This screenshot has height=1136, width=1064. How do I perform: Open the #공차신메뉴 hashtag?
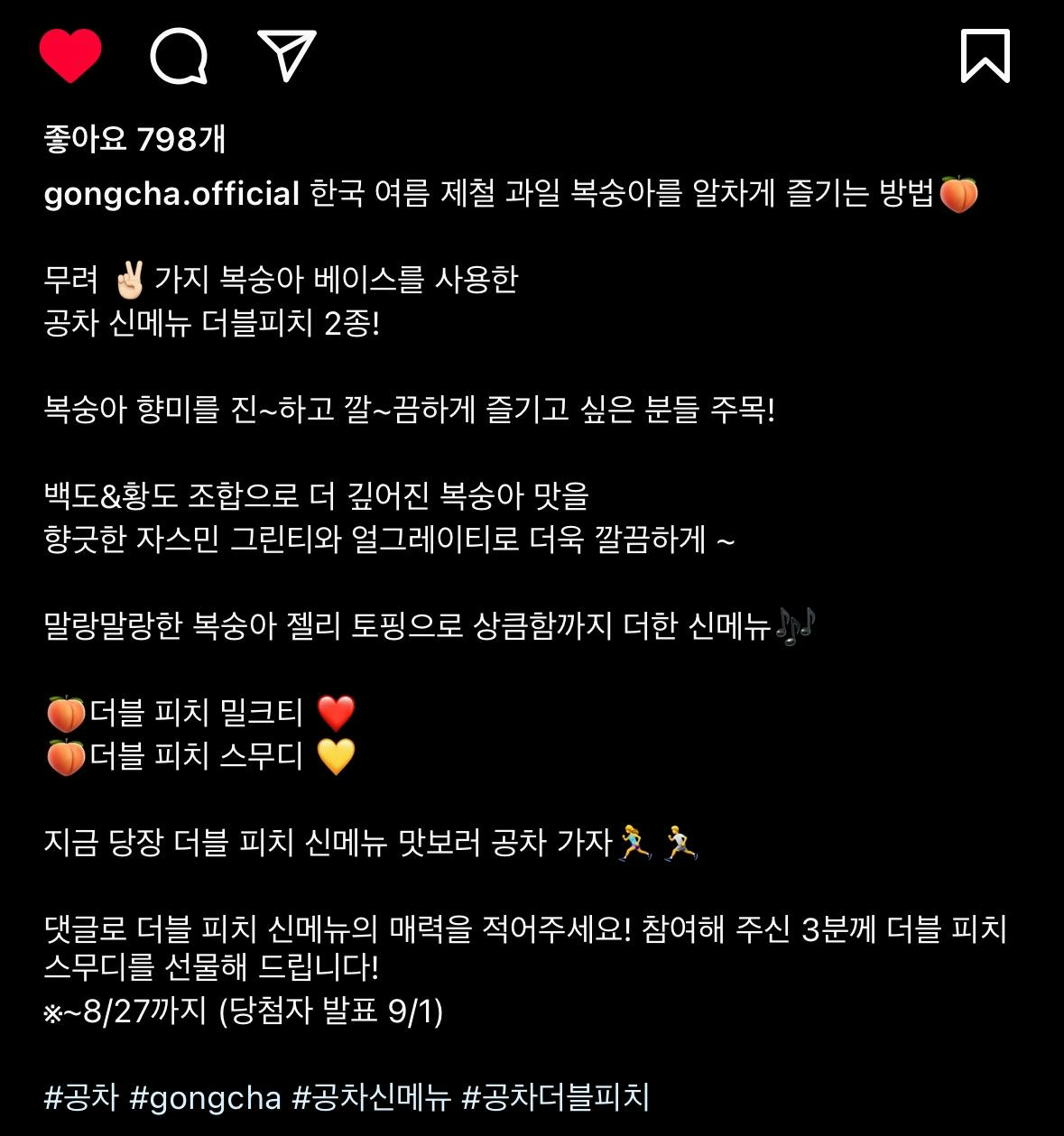click(371, 1097)
